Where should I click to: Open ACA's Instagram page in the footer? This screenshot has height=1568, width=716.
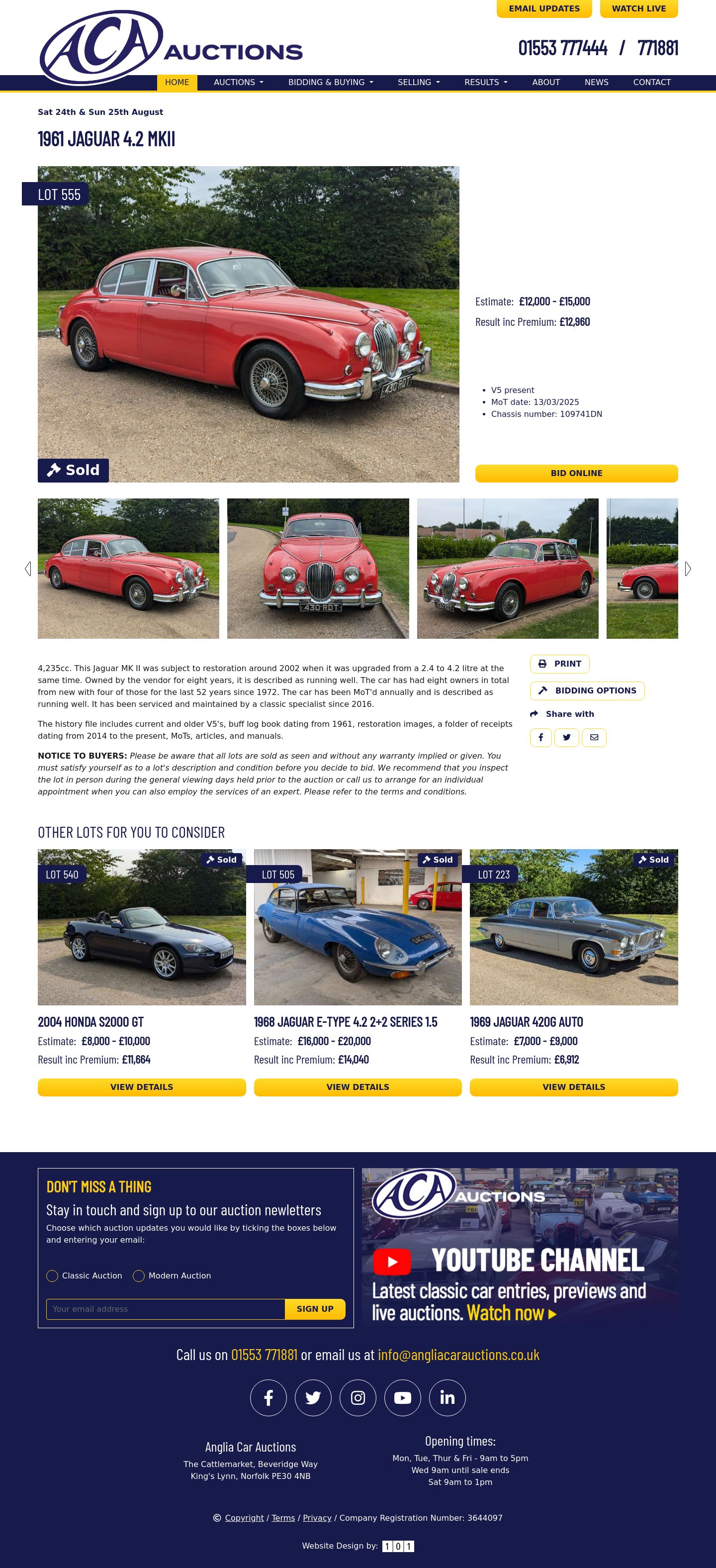pos(358,1397)
